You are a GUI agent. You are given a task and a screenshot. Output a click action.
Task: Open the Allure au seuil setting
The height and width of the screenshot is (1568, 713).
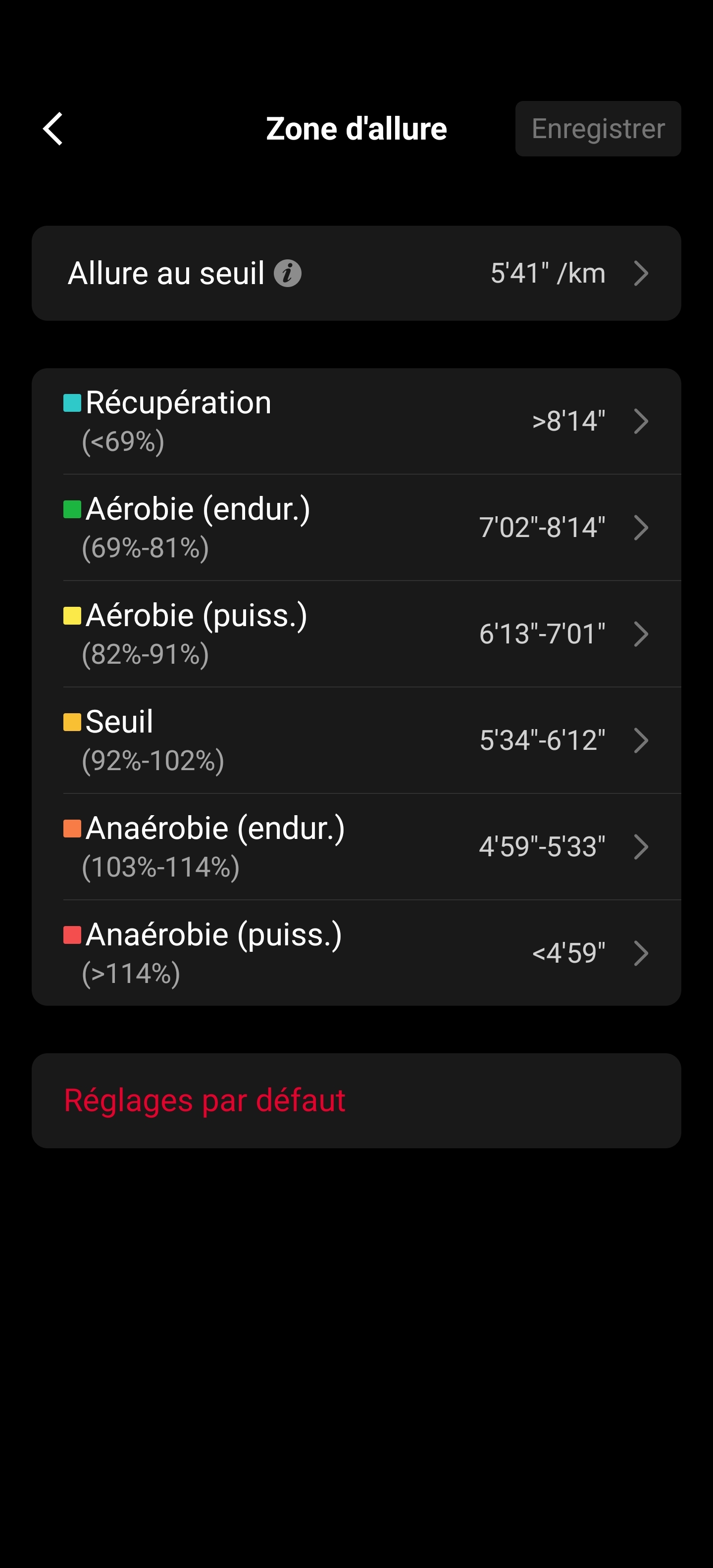click(356, 273)
